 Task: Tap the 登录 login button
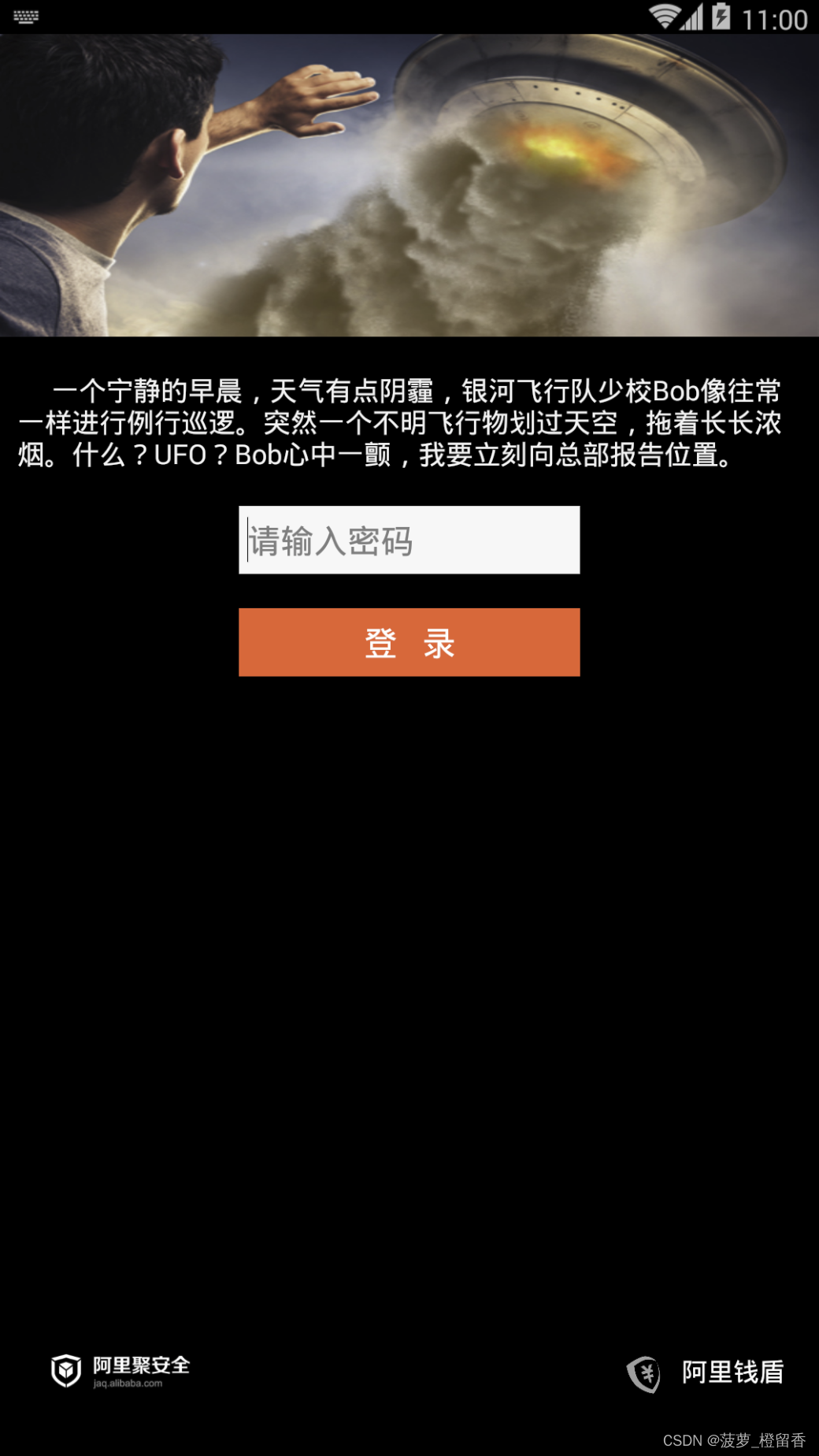pyautogui.click(x=409, y=643)
